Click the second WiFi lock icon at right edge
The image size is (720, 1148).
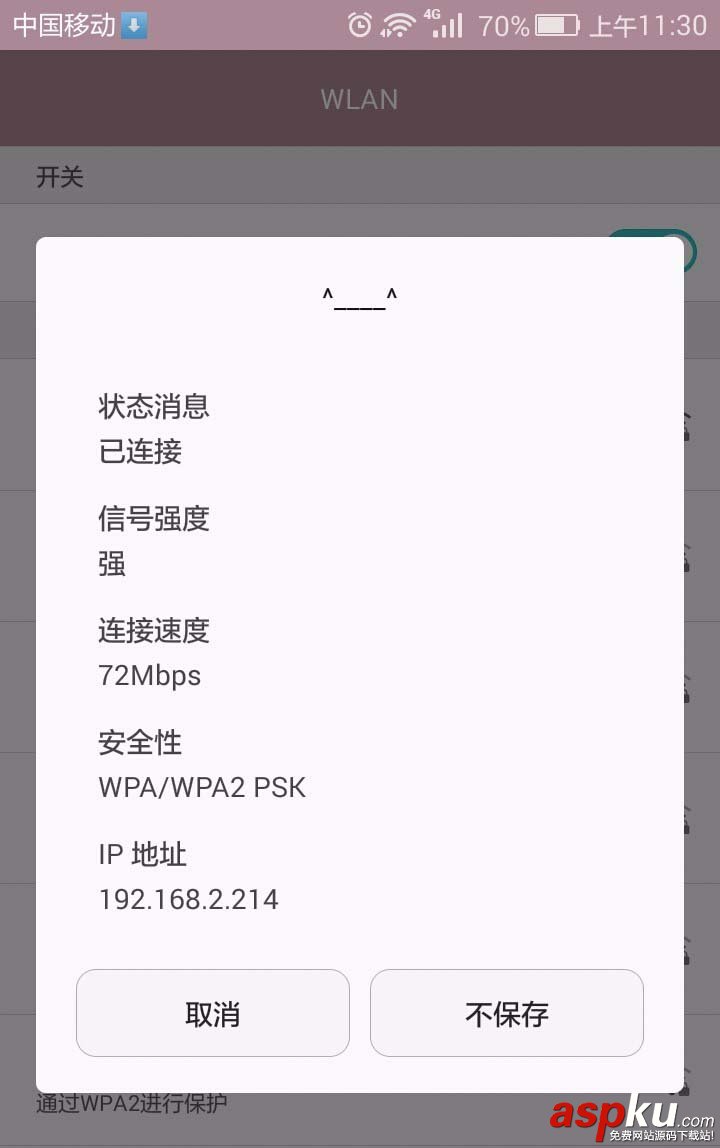(685, 557)
